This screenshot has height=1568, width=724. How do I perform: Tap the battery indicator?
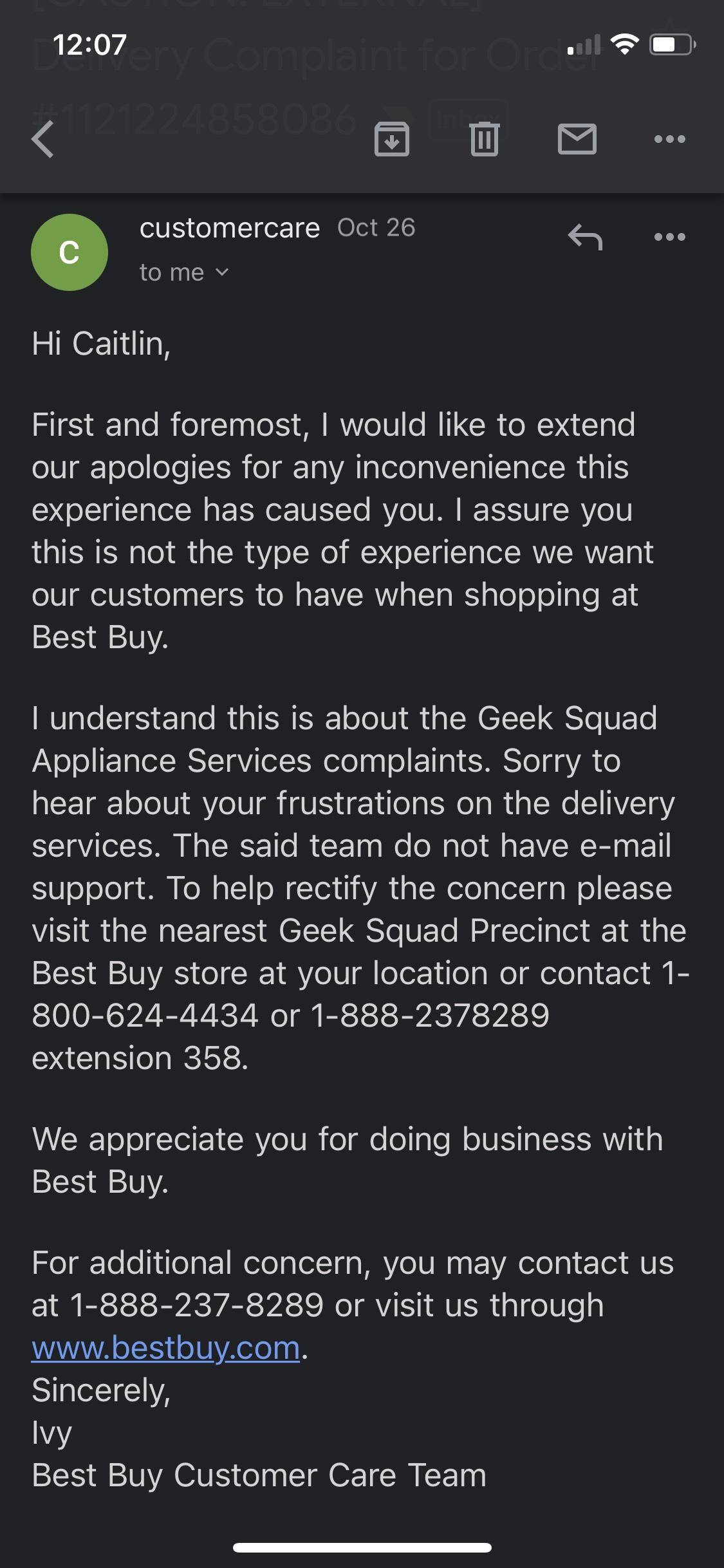tap(669, 44)
